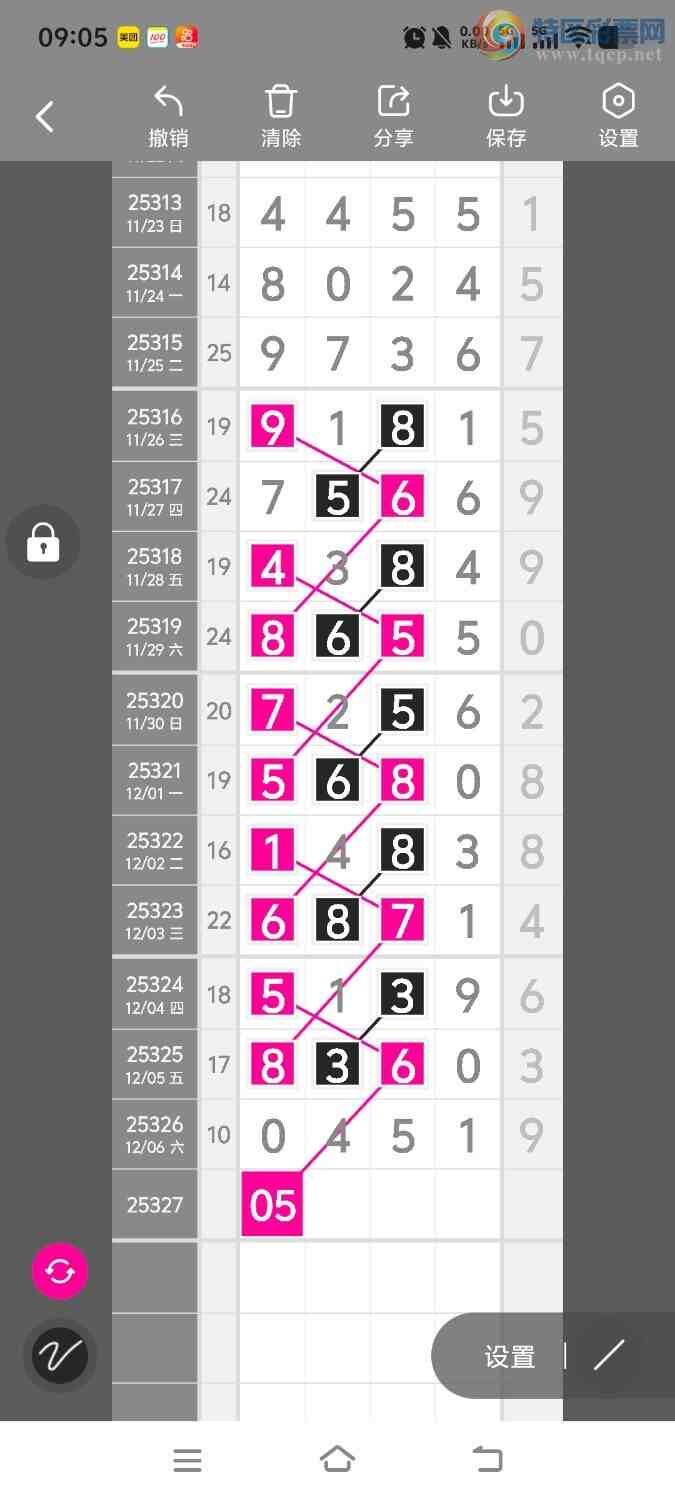The width and height of the screenshot is (675, 1500).
Task: Clear all markings with 清除
Action: click(281, 117)
